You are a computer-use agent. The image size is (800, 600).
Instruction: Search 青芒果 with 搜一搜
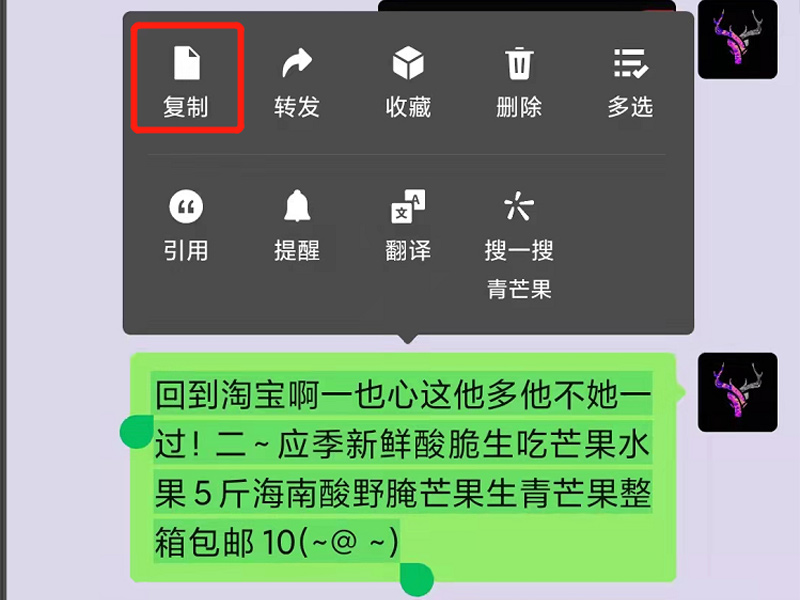click(519, 240)
